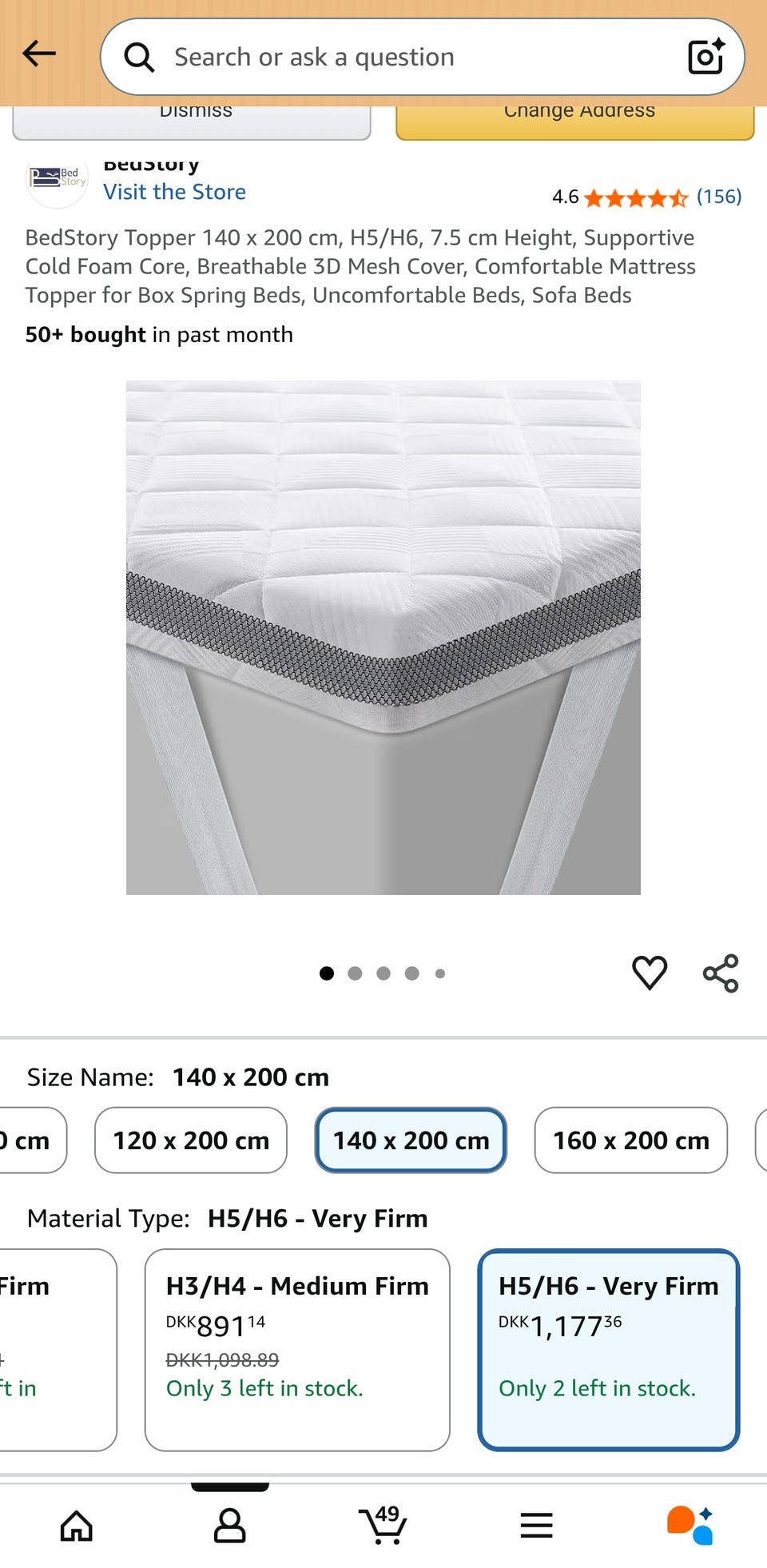Visit the BedStory store

coord(174,192)
